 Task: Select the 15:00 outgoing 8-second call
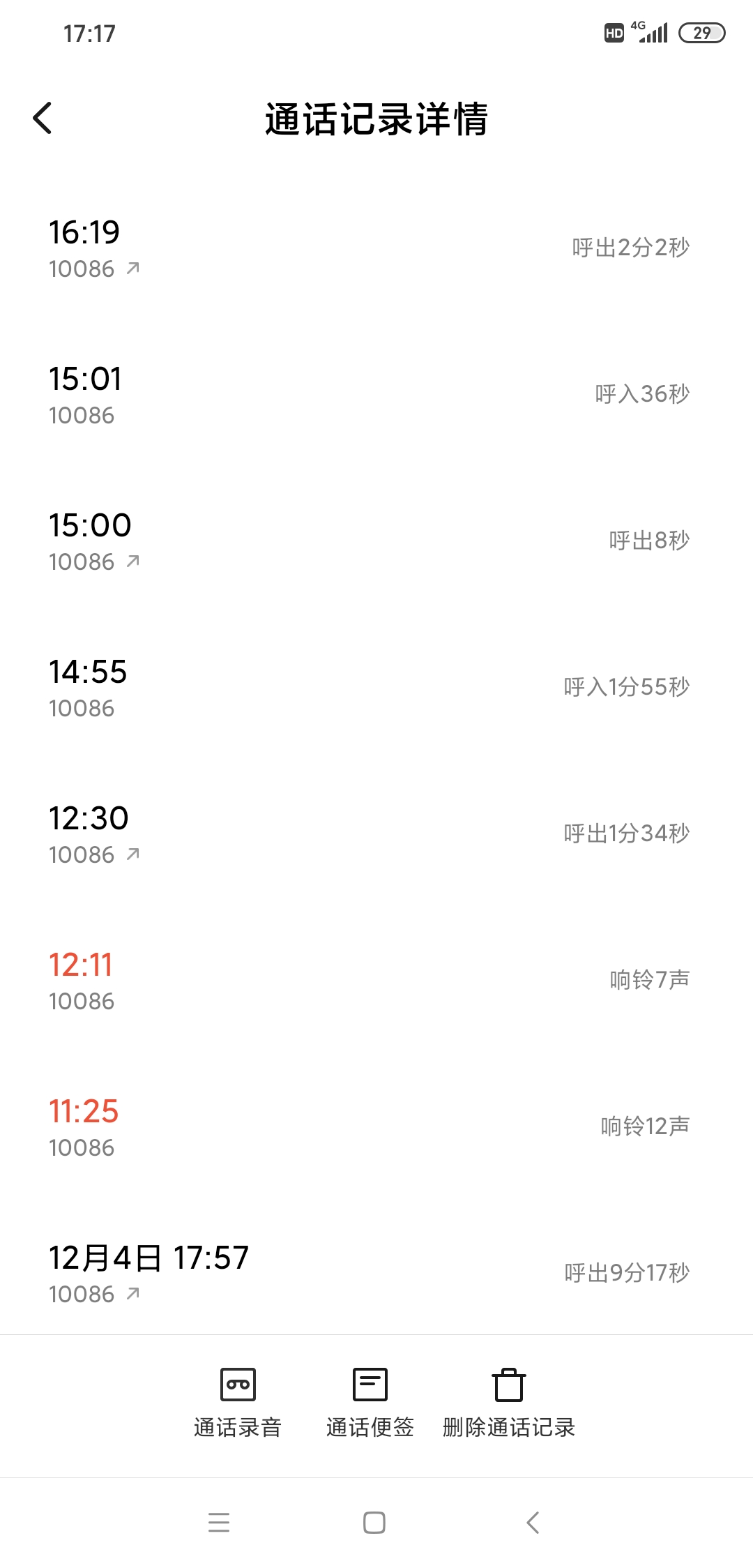click(x=376, y=542)
